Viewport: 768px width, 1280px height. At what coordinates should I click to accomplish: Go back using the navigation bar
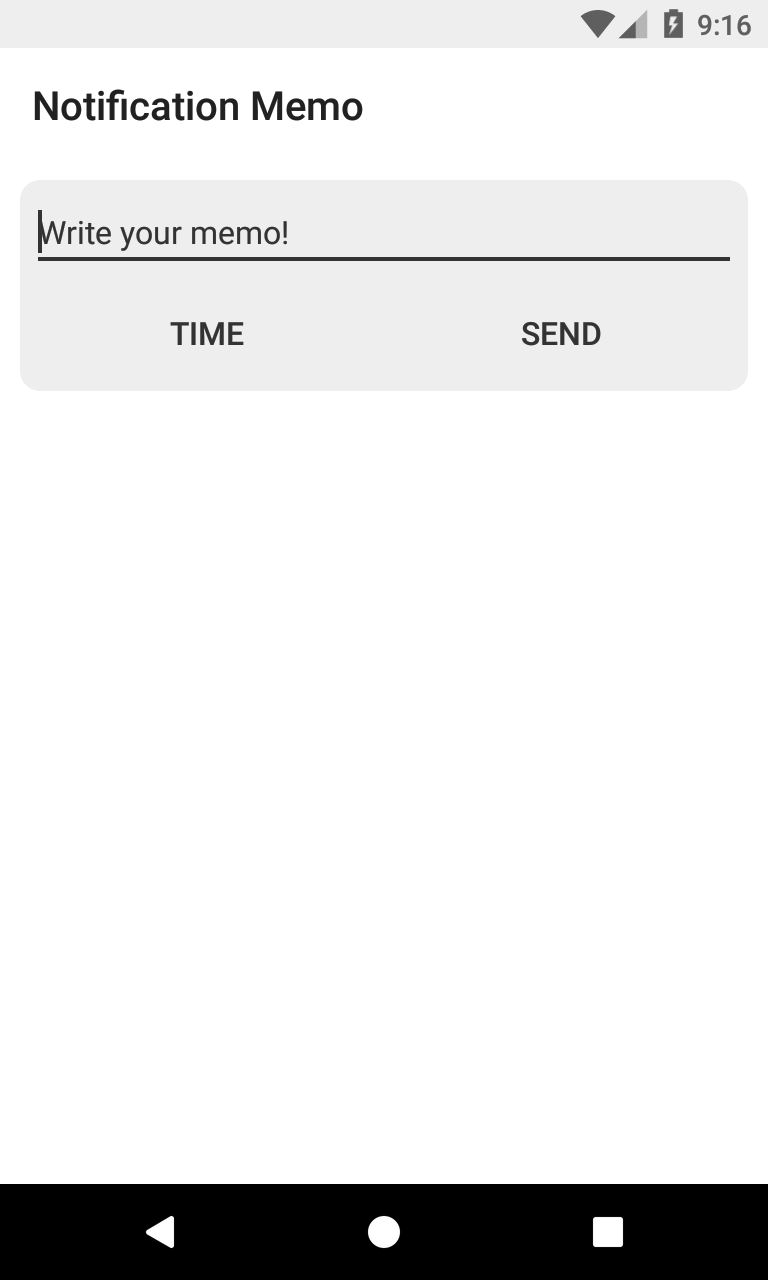click(x=160, y=1232)
